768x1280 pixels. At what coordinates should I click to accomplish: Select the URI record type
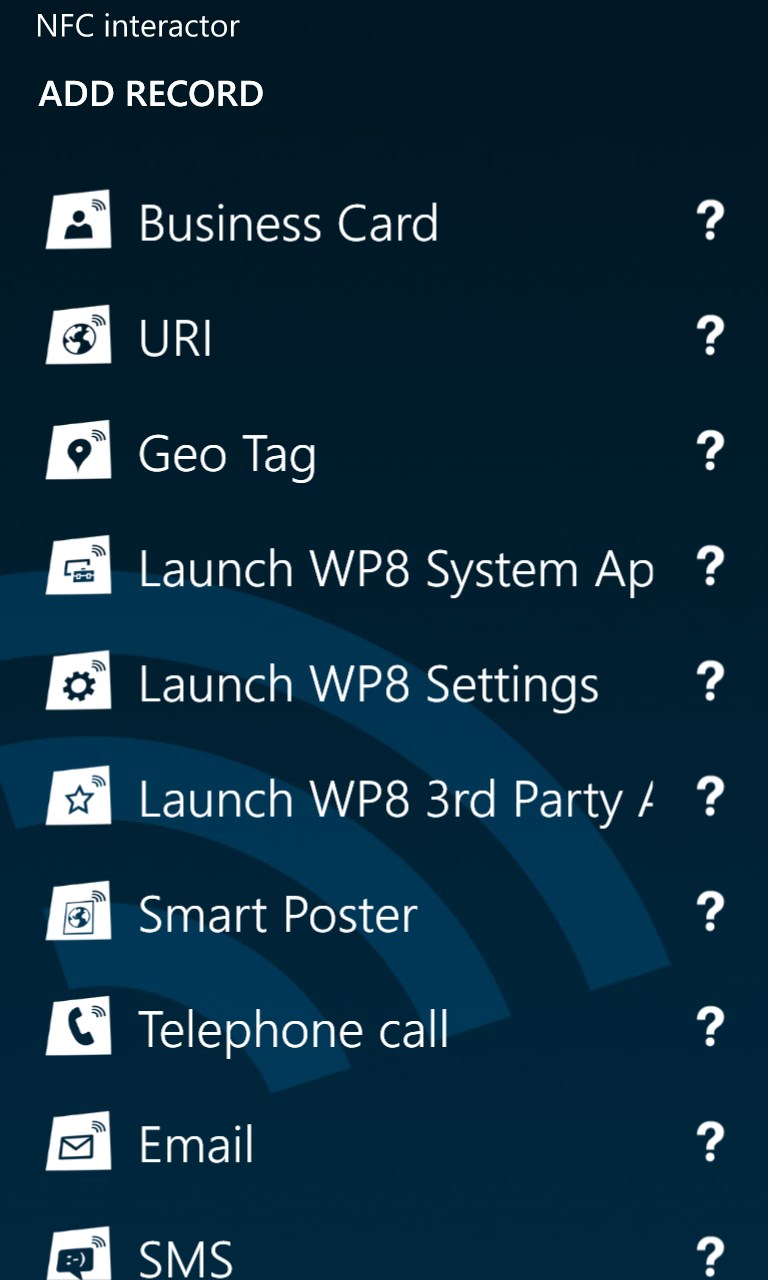(176, 338)
